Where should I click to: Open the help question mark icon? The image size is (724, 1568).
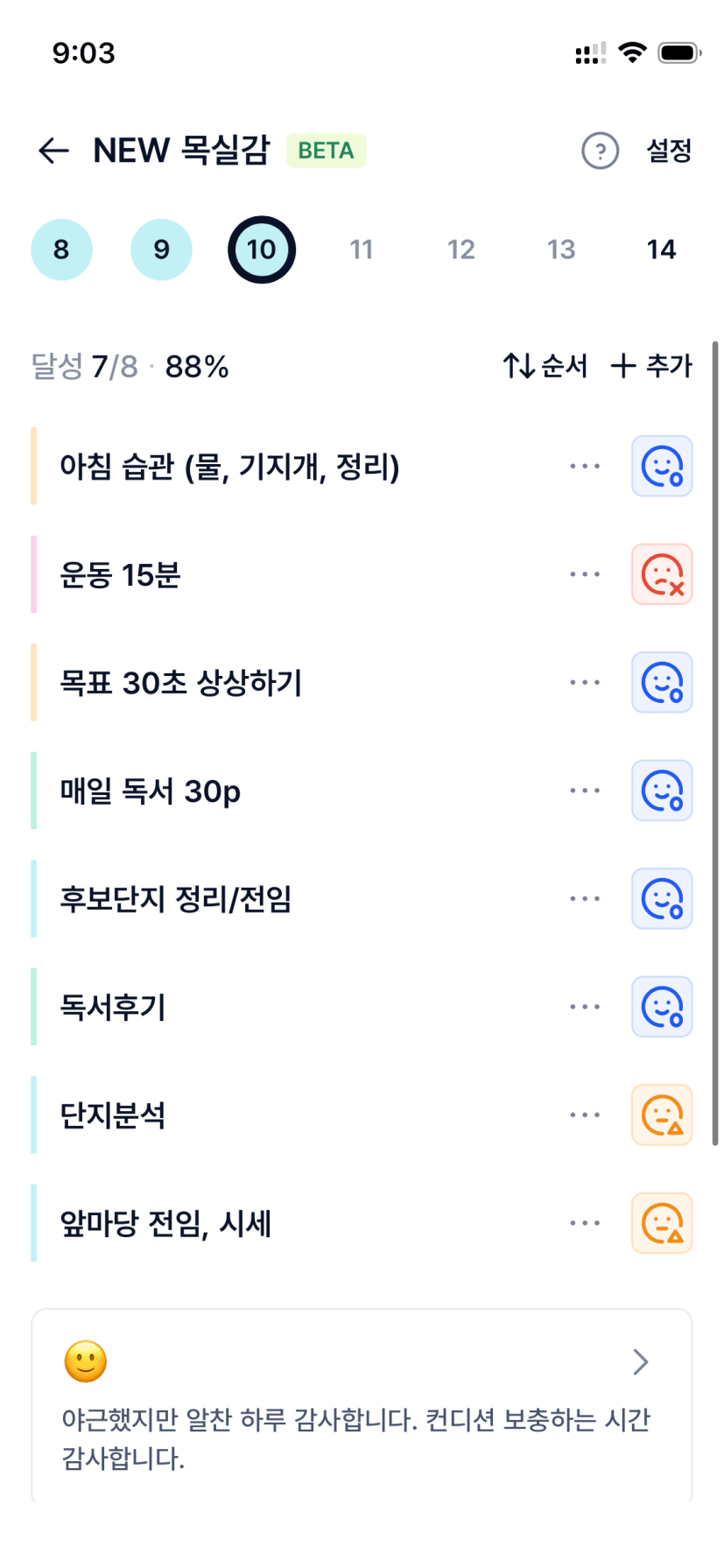(x=600, y=151)
